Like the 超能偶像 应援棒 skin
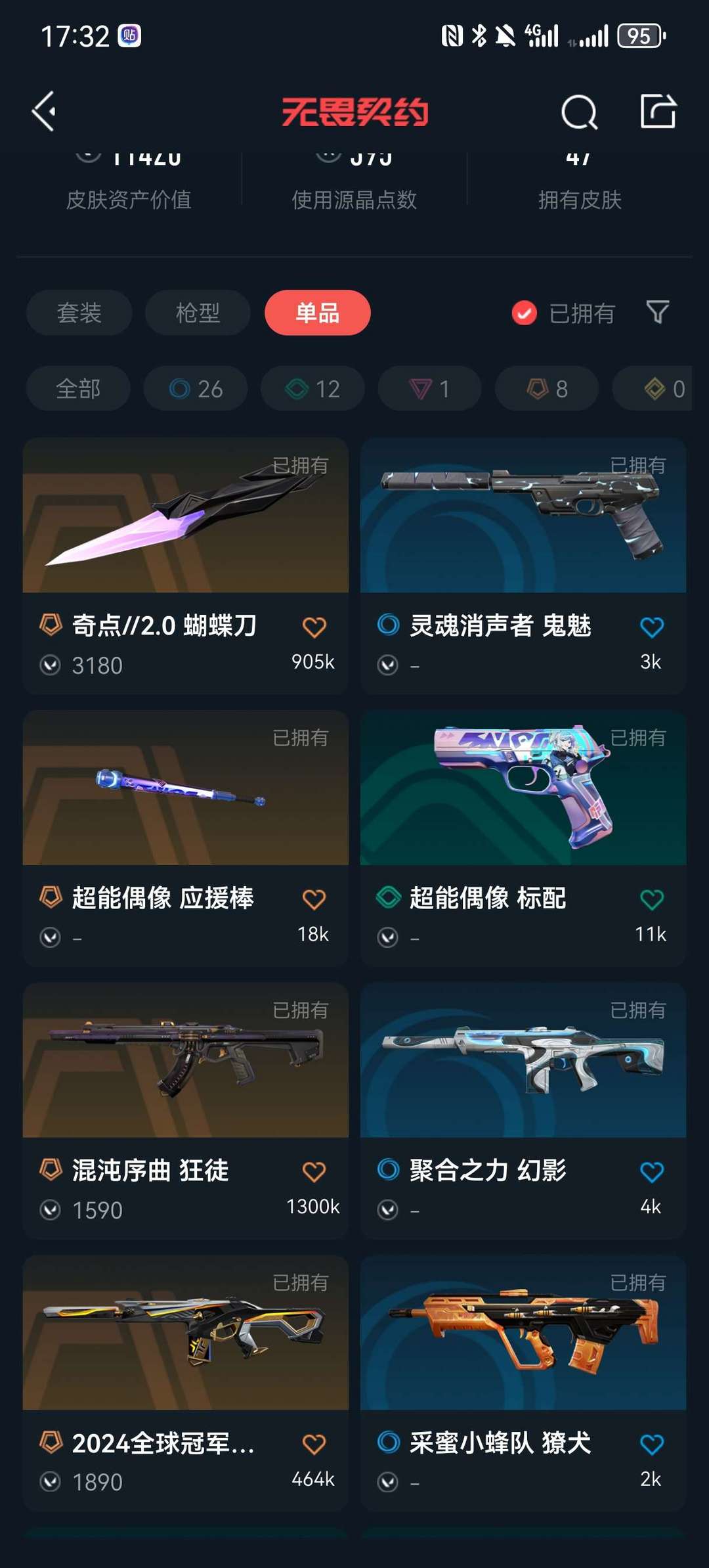709x1568 pixels. point(314,899)
